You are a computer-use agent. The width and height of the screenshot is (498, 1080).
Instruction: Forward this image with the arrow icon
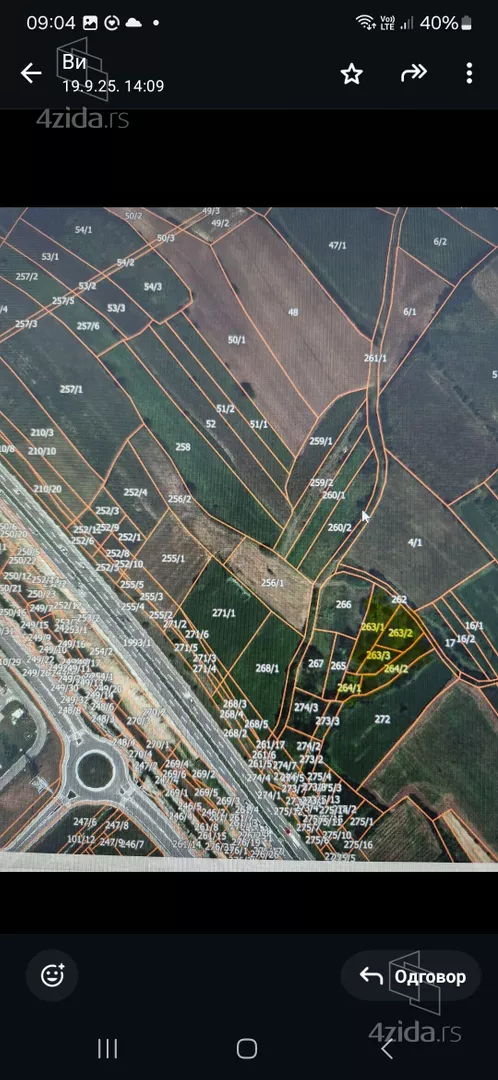click(414, 73)
